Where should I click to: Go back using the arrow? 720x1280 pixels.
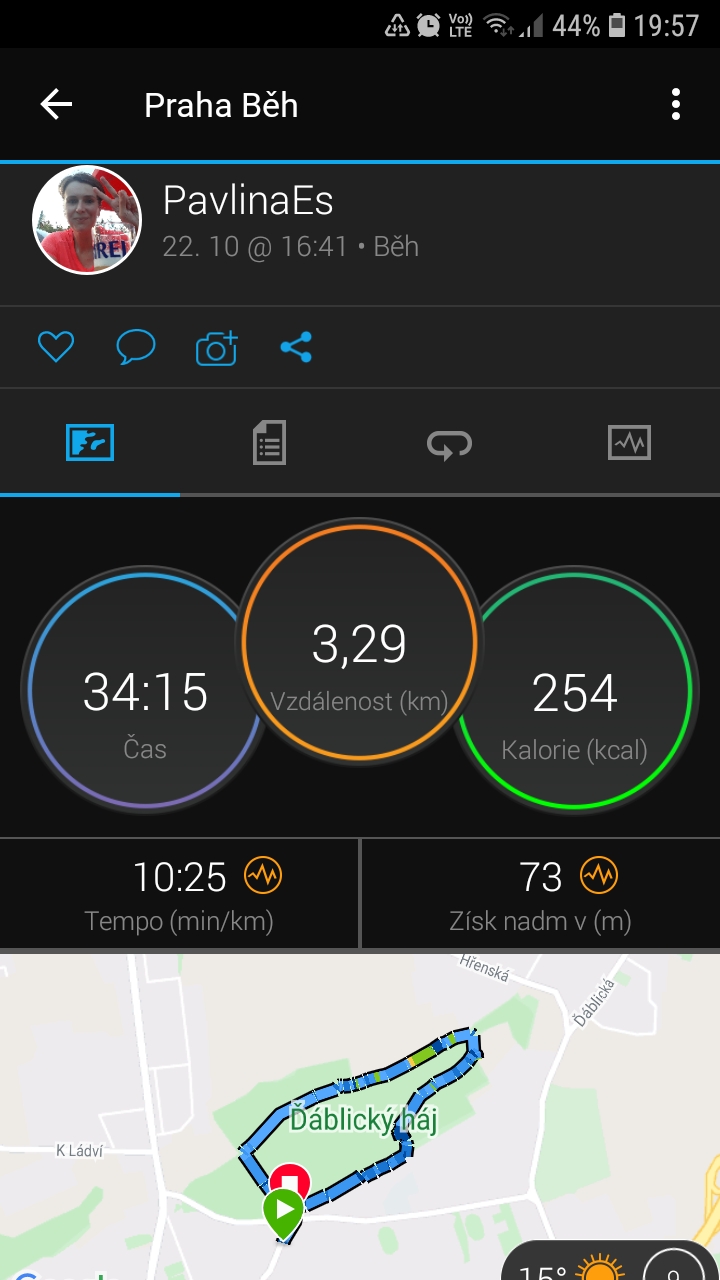tap(56, 104)
